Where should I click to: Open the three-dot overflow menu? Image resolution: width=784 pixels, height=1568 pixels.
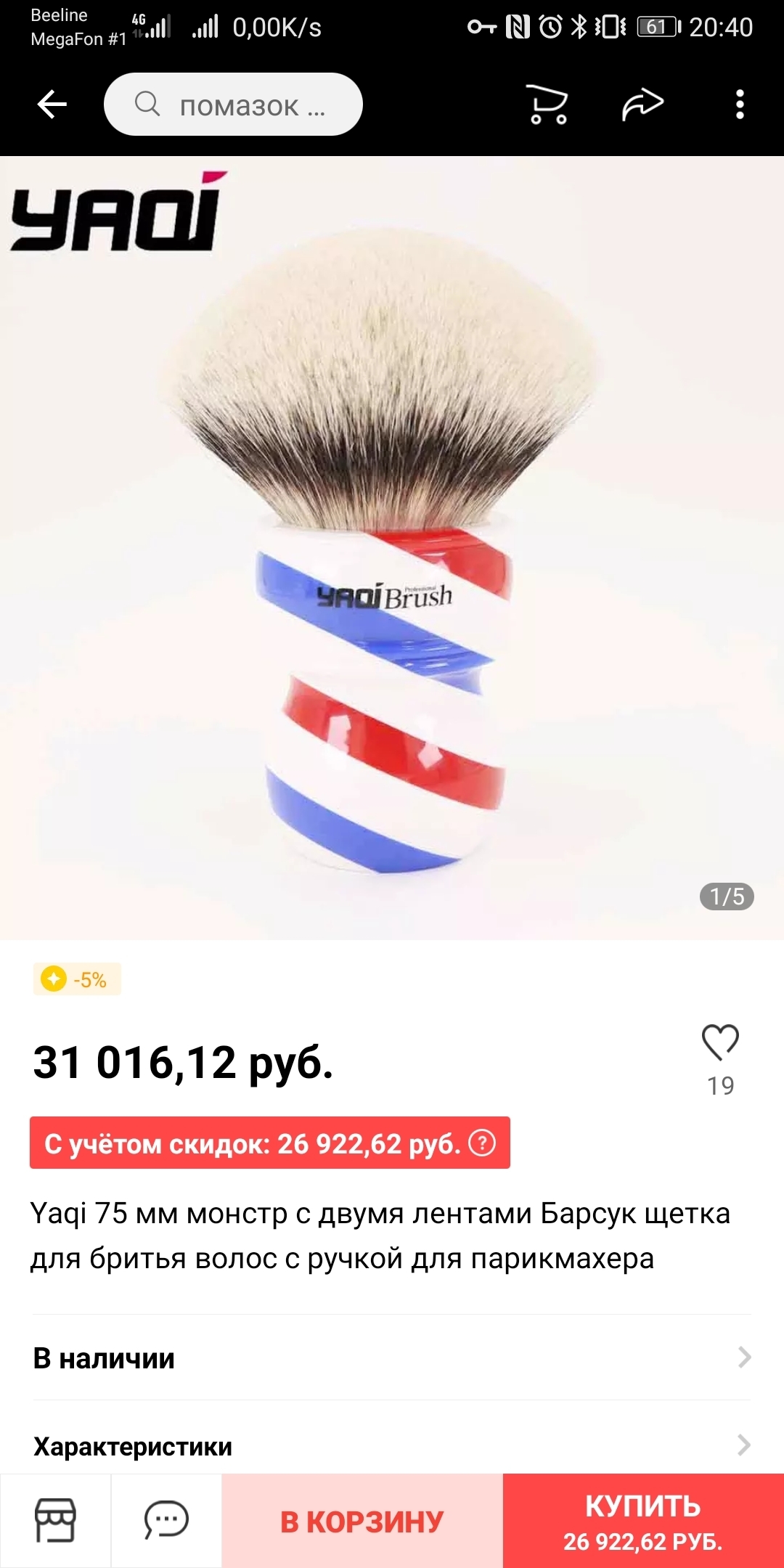point(740,105)
